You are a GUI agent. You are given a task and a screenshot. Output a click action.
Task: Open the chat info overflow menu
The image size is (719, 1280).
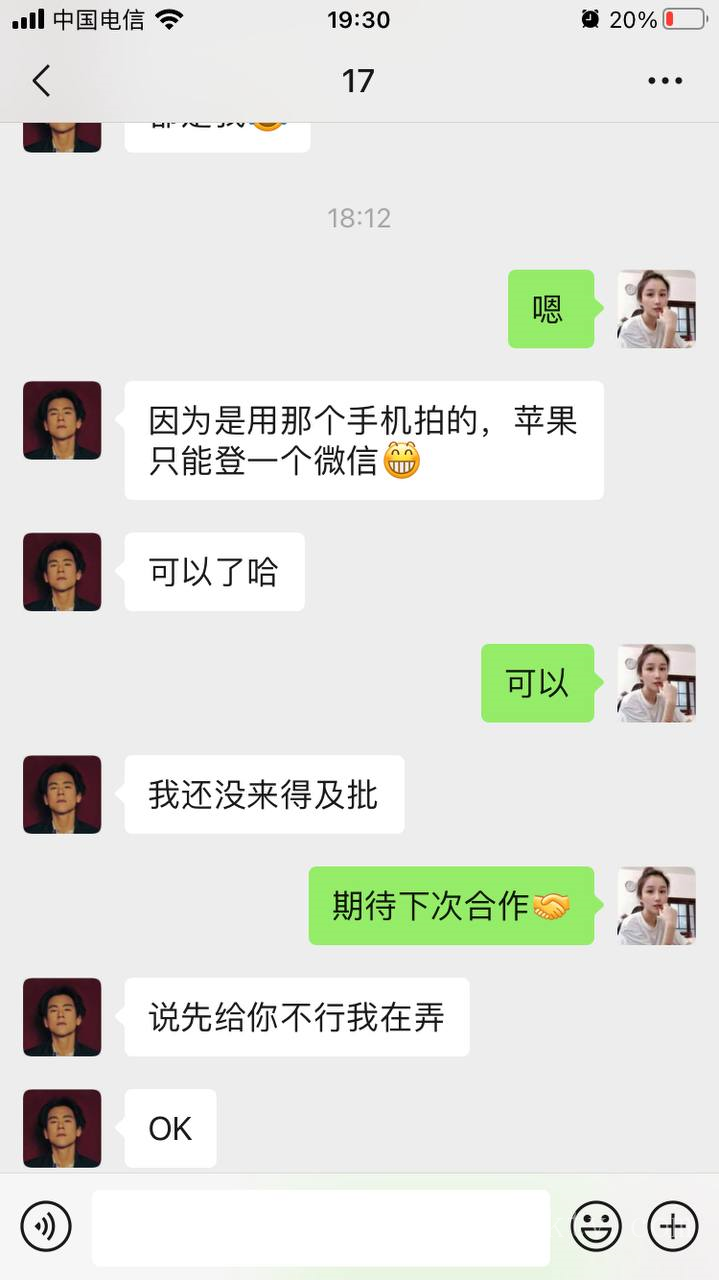point(665,81)
